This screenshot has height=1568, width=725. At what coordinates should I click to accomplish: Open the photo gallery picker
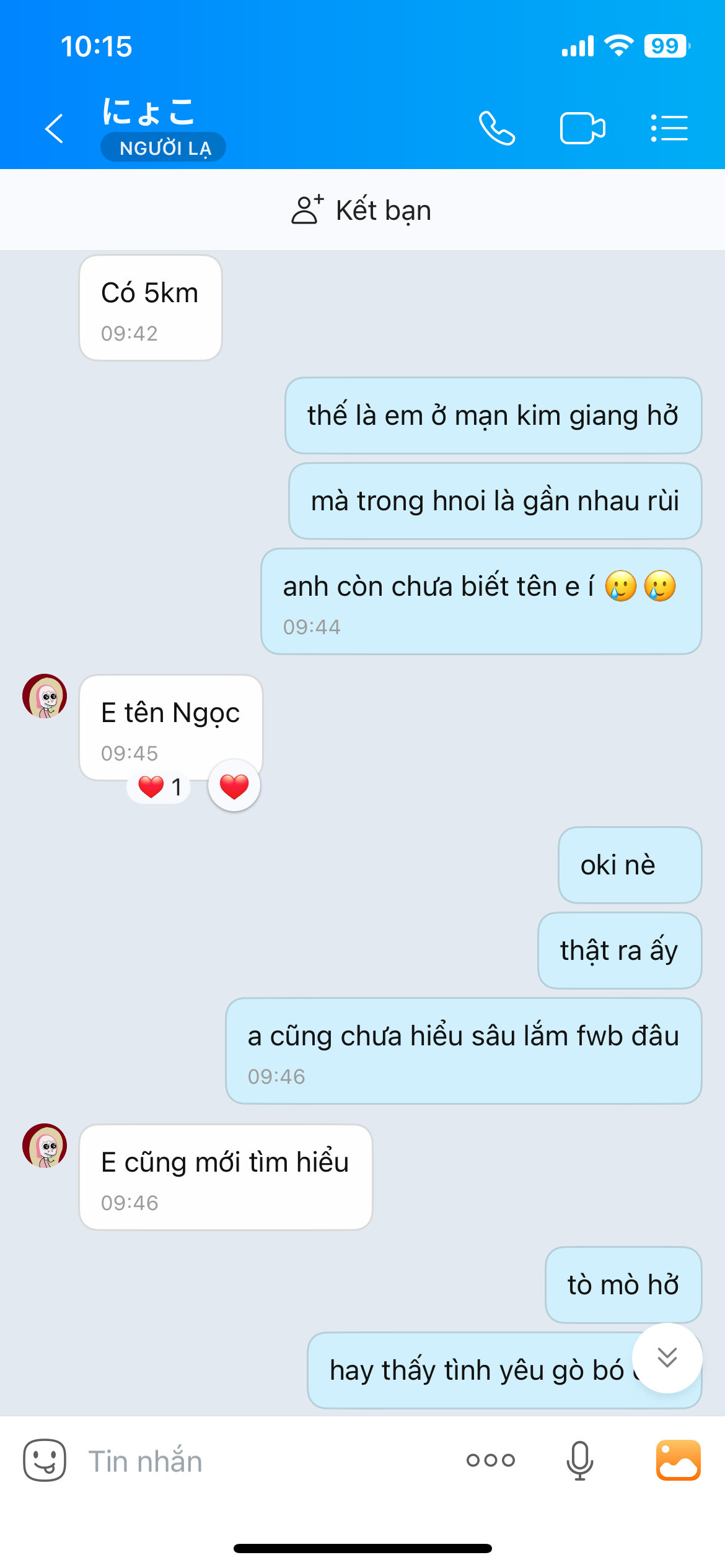[x=679, y=1460]
